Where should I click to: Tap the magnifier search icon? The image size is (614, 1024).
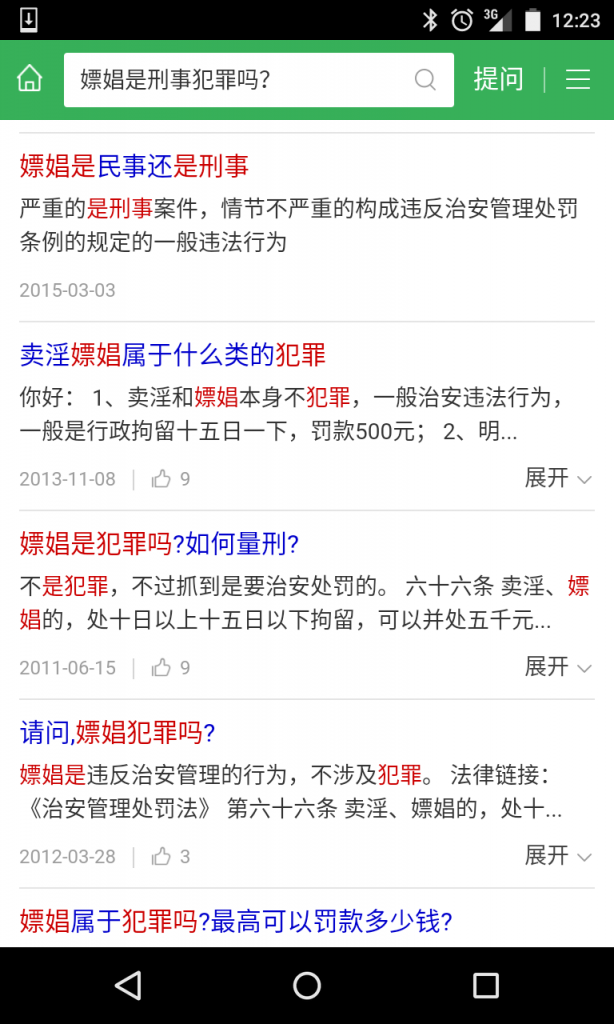pyautogui.click(x=425, y=80)
